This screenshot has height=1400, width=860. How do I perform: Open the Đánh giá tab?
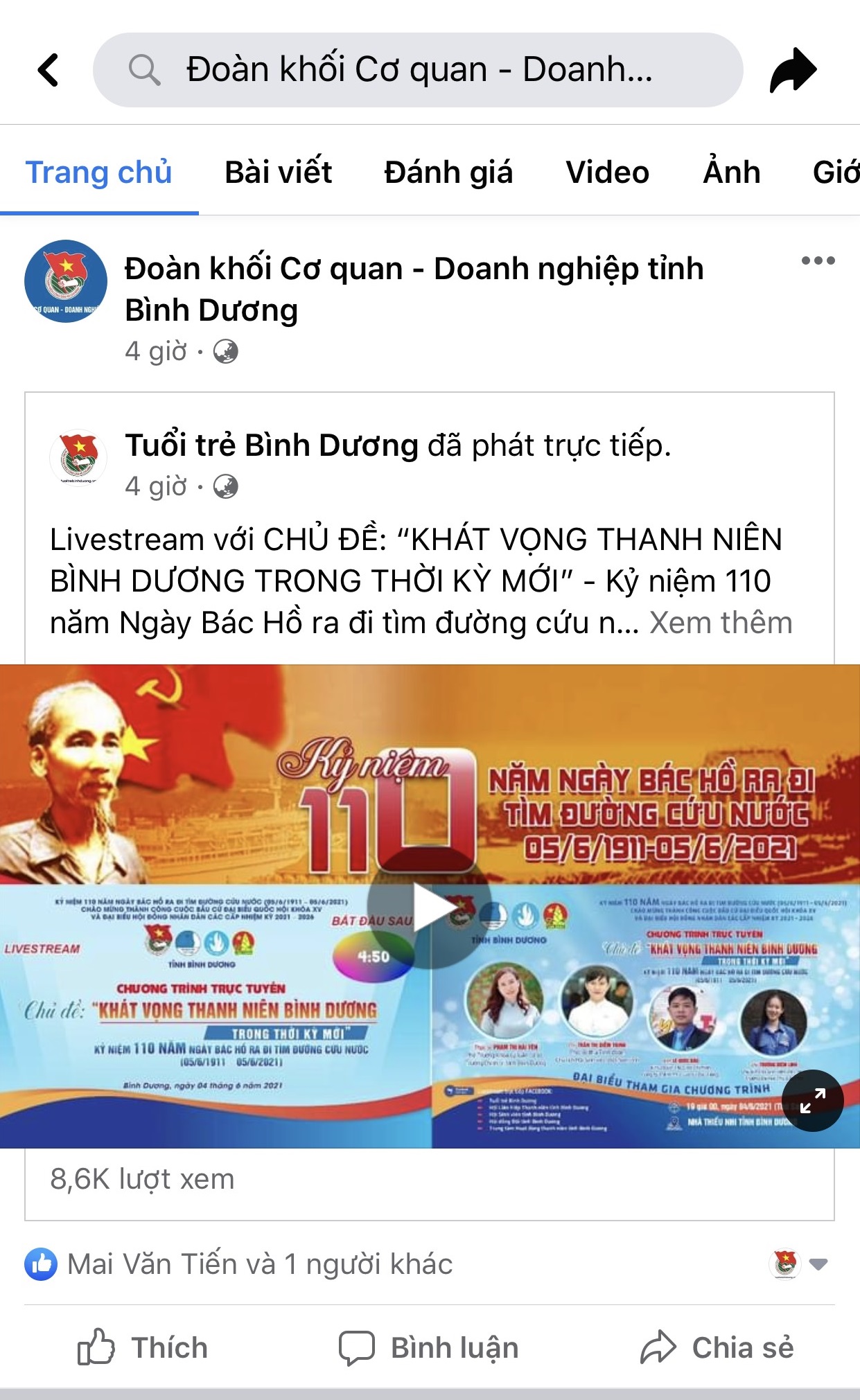coord(448,172)
